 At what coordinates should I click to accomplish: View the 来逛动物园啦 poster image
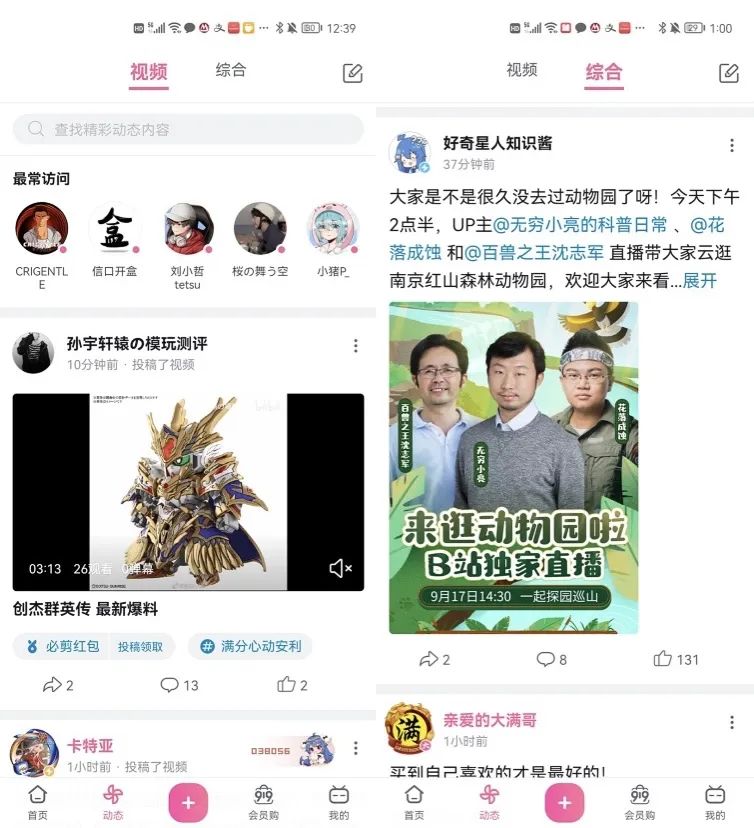pyautogui.click(x=513, y=467)
